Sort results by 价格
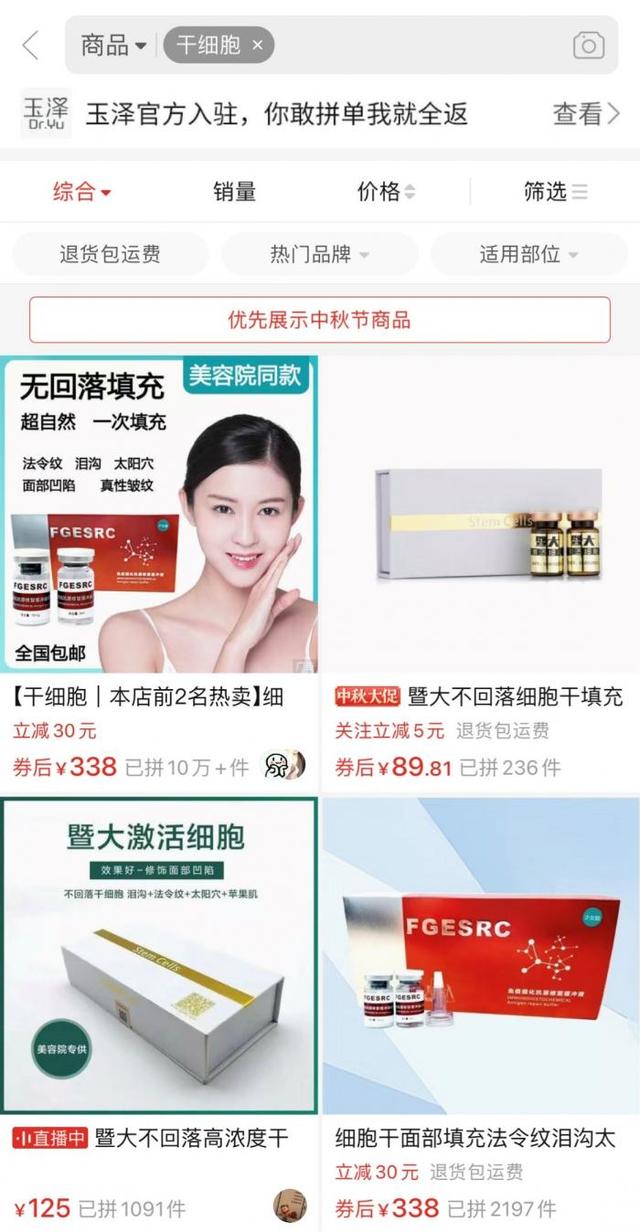The height and width of the screenshot is (1232, 640). (x=385, y=192)
